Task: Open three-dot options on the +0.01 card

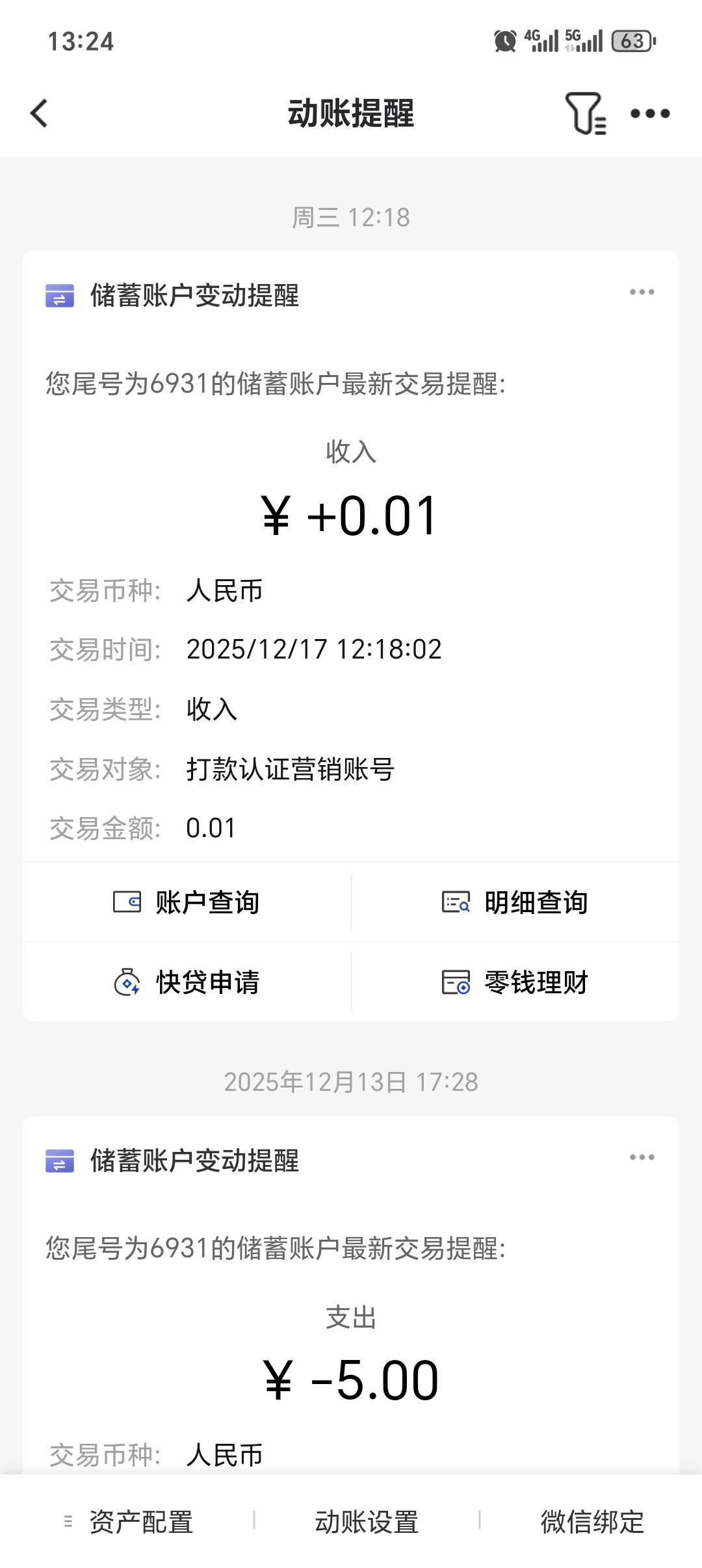Action: click(x=642, y=293)
